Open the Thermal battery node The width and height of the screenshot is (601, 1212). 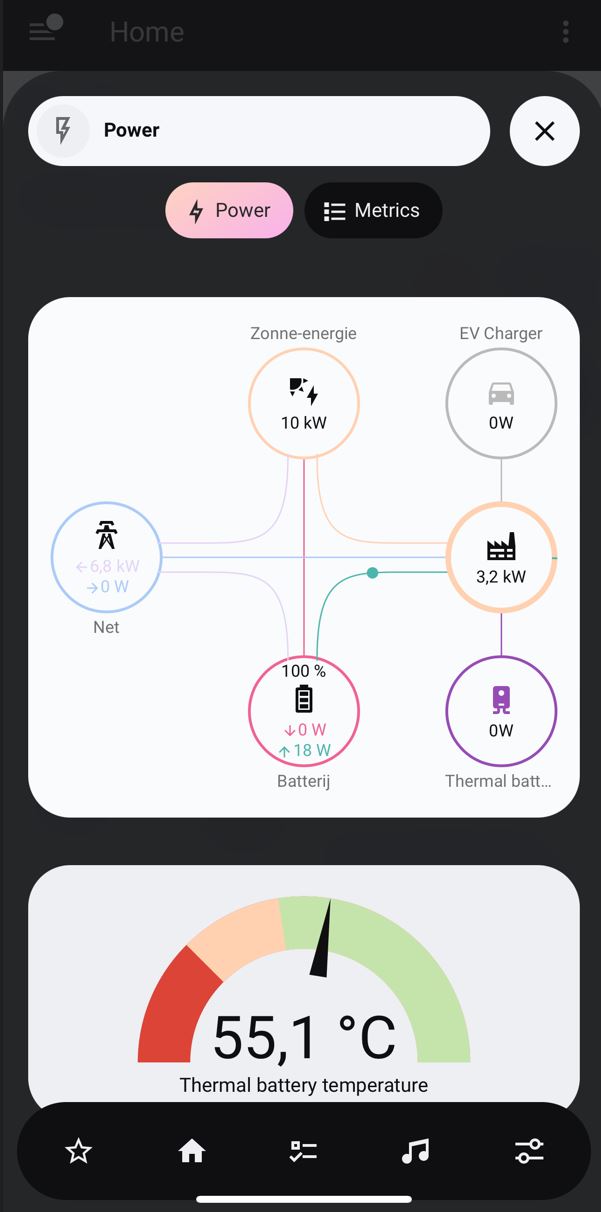501,711
